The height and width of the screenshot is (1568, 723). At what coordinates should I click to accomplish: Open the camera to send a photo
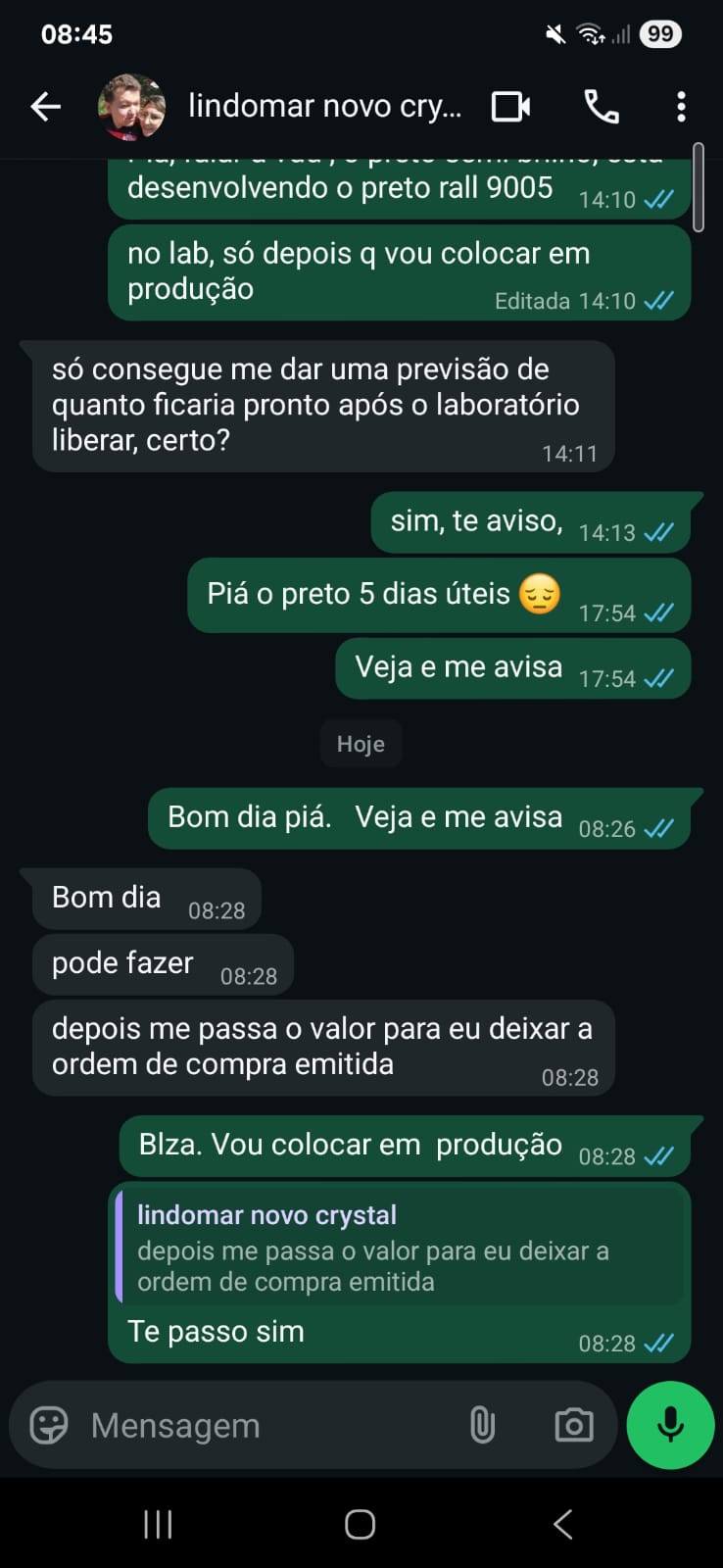(x=573, y=1425)
